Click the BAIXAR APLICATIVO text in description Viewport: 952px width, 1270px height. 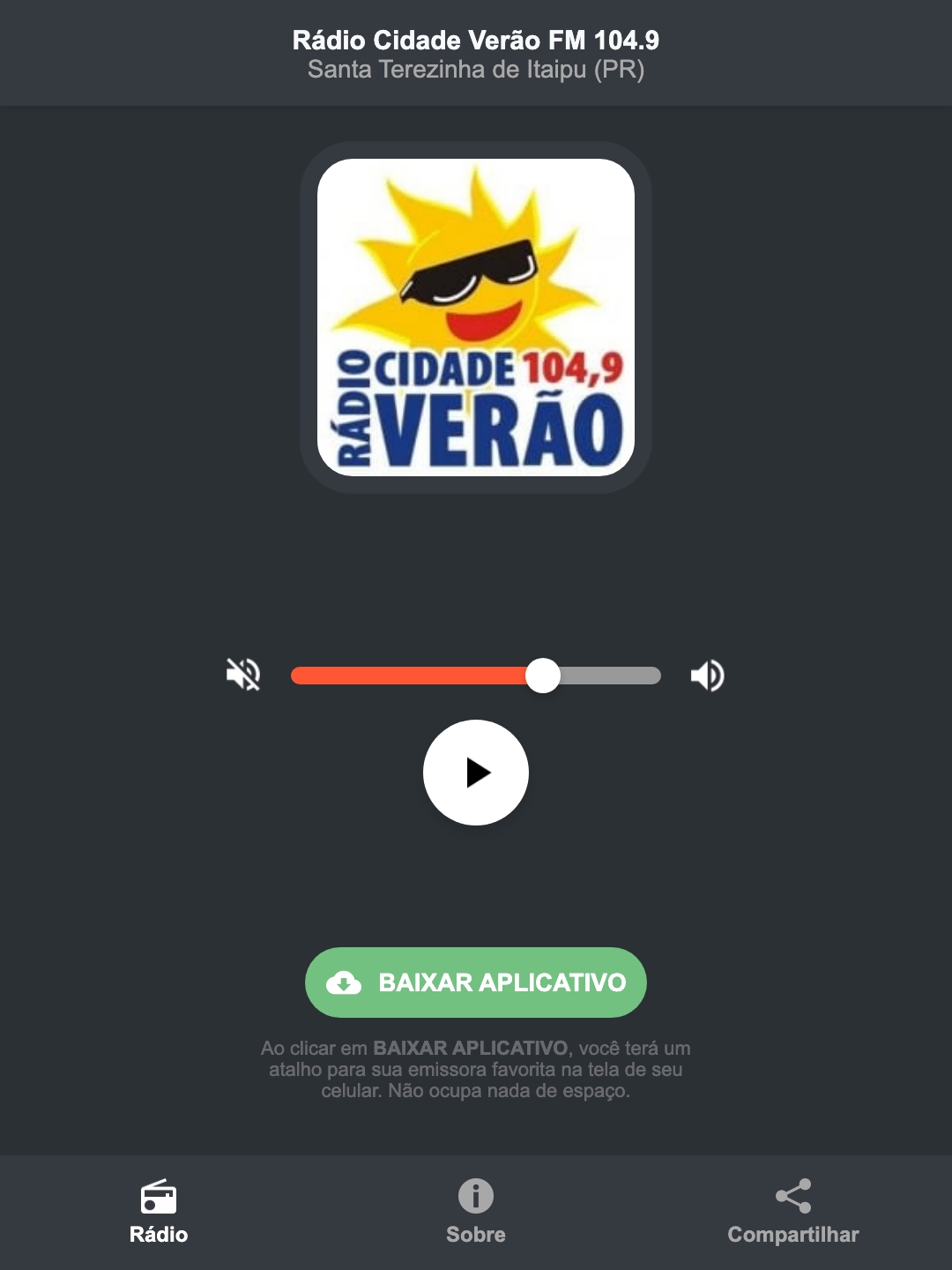click(x=472, y=1048)
